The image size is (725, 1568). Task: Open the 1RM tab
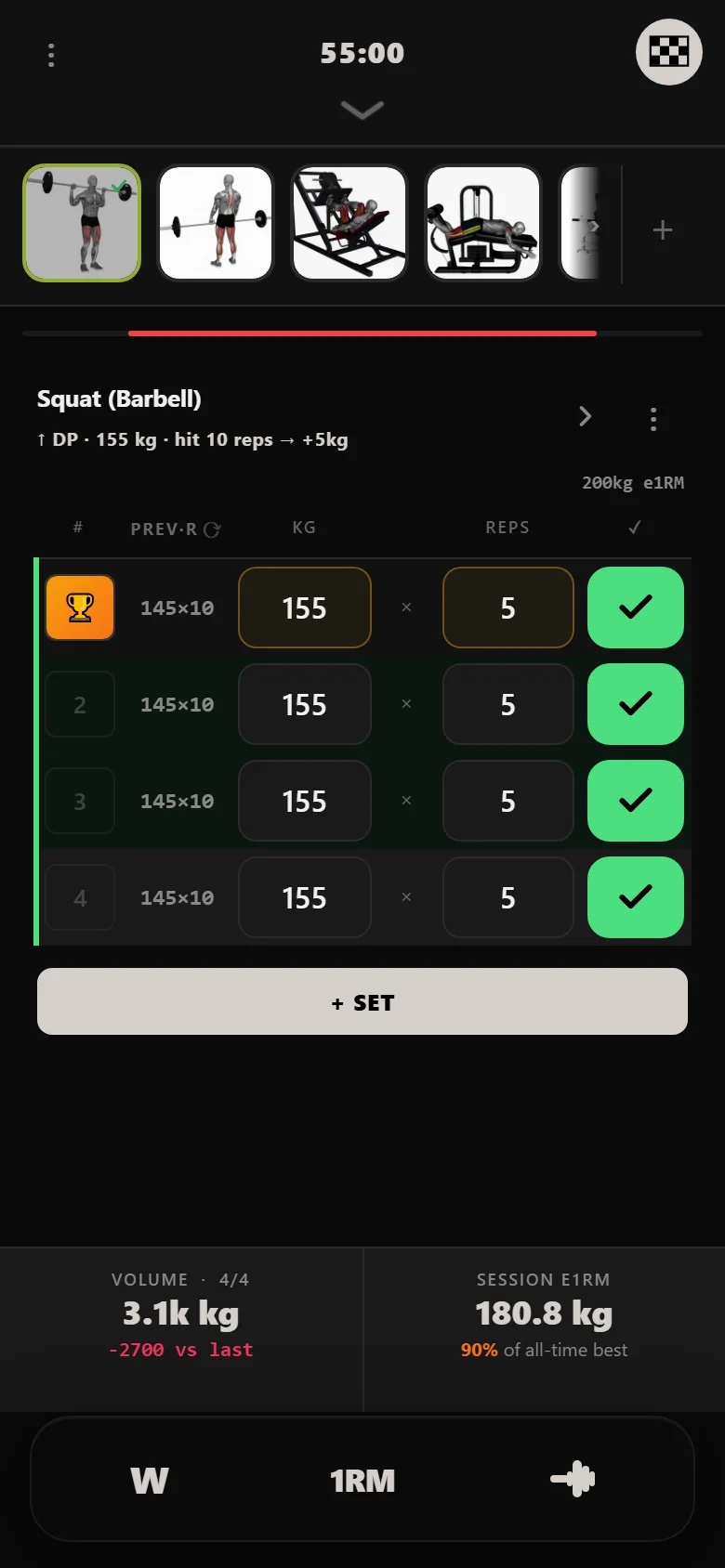pos(362,1480)
